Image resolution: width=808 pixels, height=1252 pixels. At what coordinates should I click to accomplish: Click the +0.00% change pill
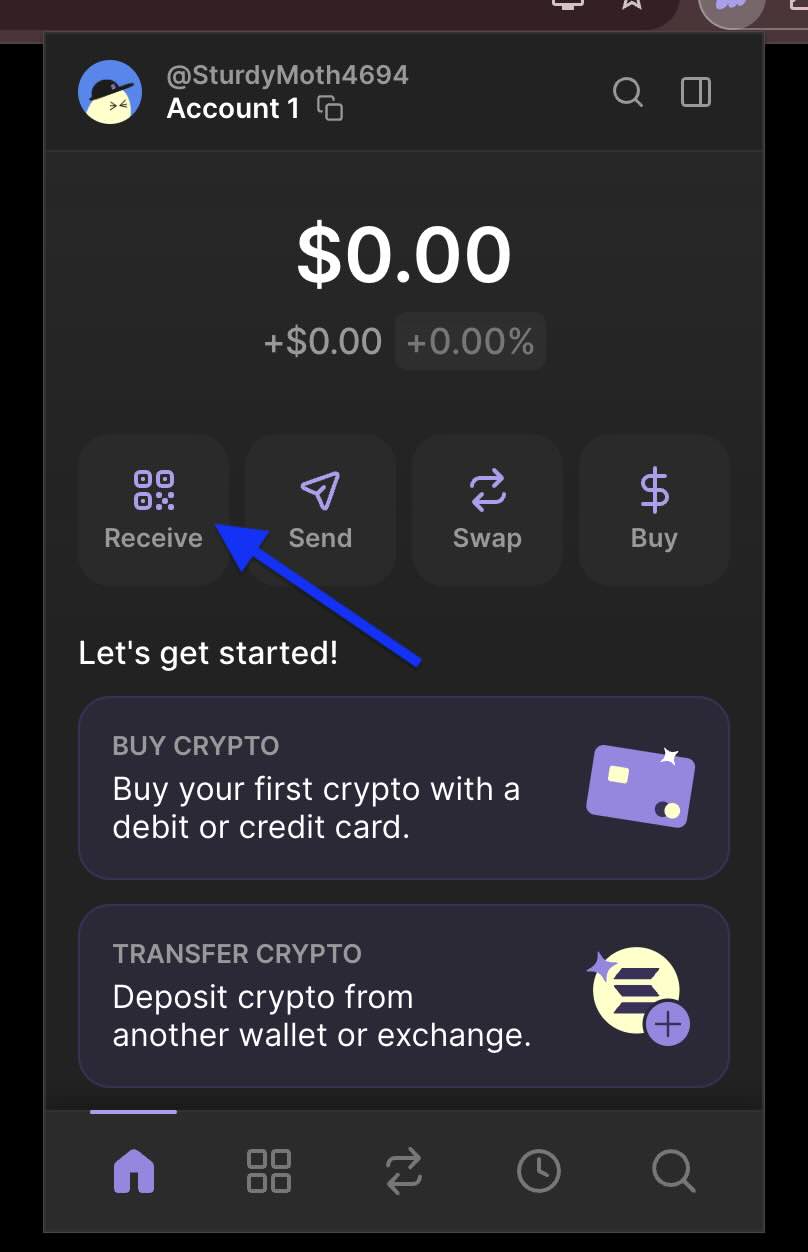click(x=470, y=341)
